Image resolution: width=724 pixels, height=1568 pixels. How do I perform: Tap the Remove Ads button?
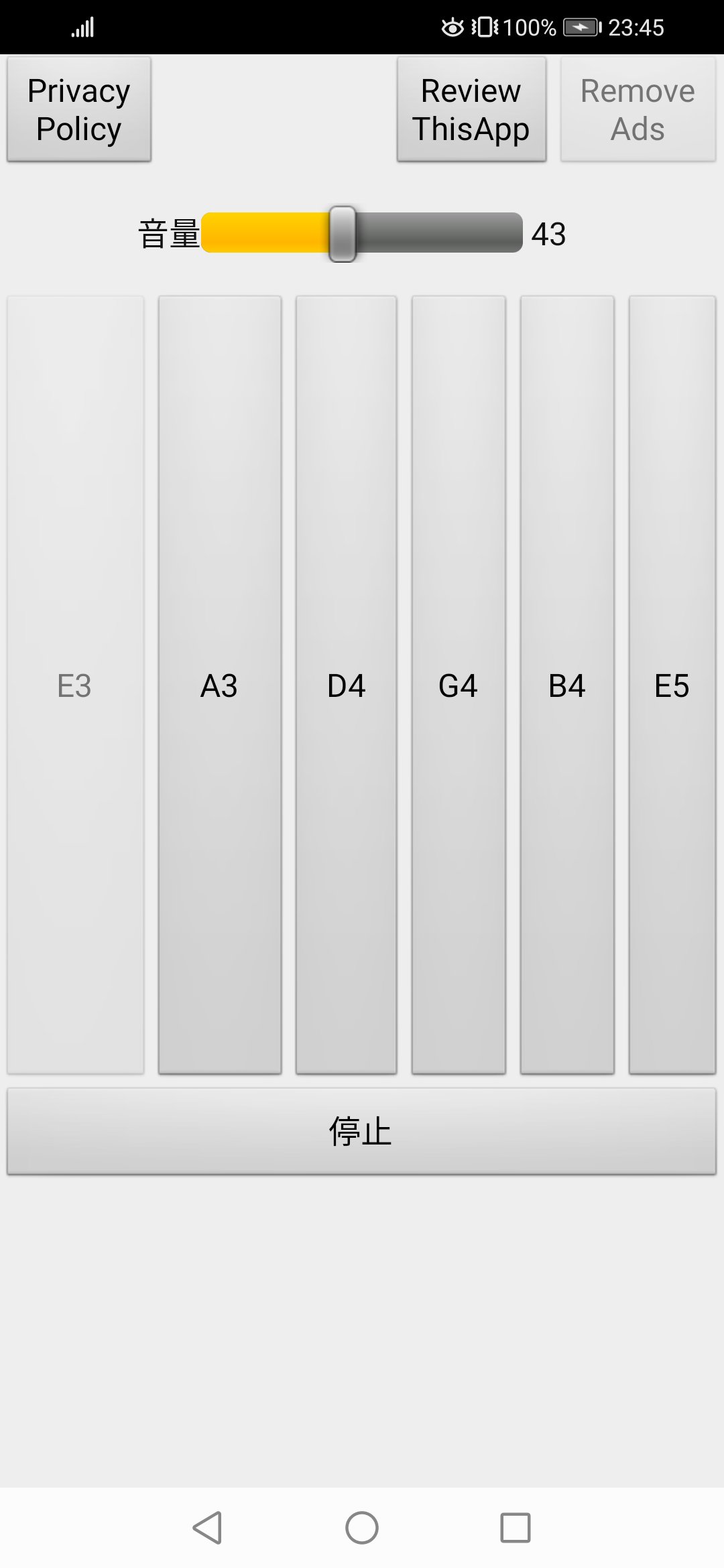coord(638,109)
